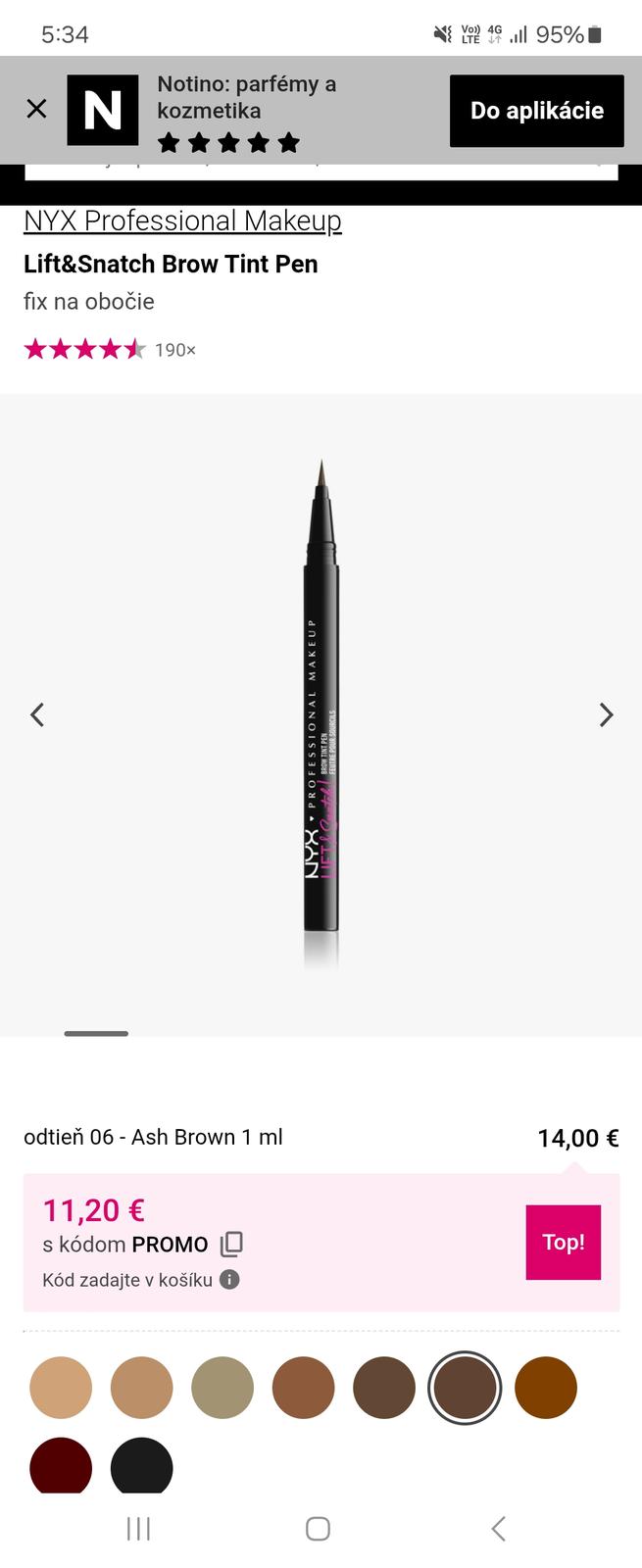642x1568 pixels.
Task: Select the lightest blonde shade swatch
Action: point(61,1388)
